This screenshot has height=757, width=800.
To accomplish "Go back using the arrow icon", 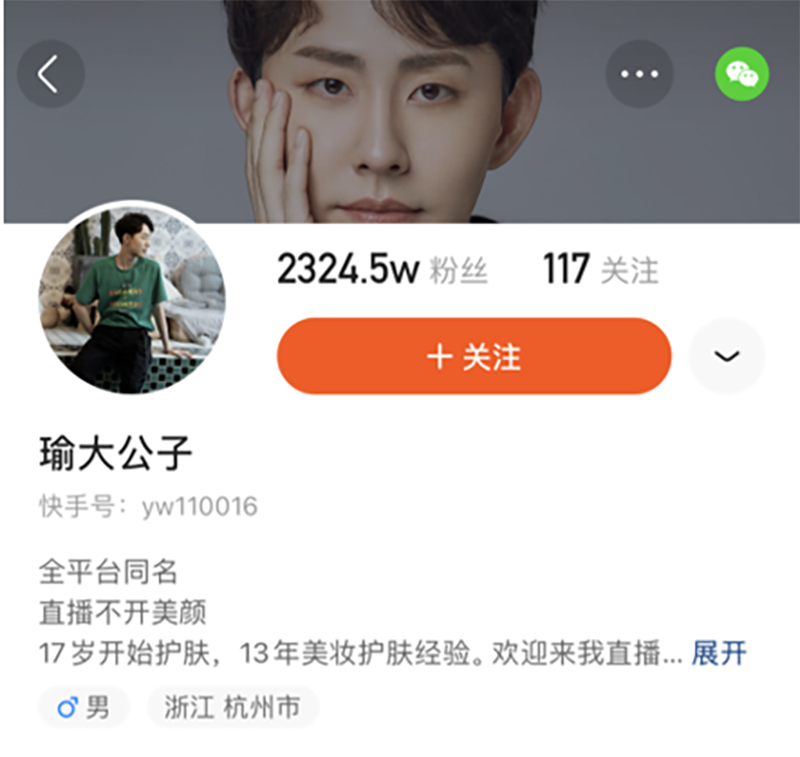I will [x=49, y=74].
